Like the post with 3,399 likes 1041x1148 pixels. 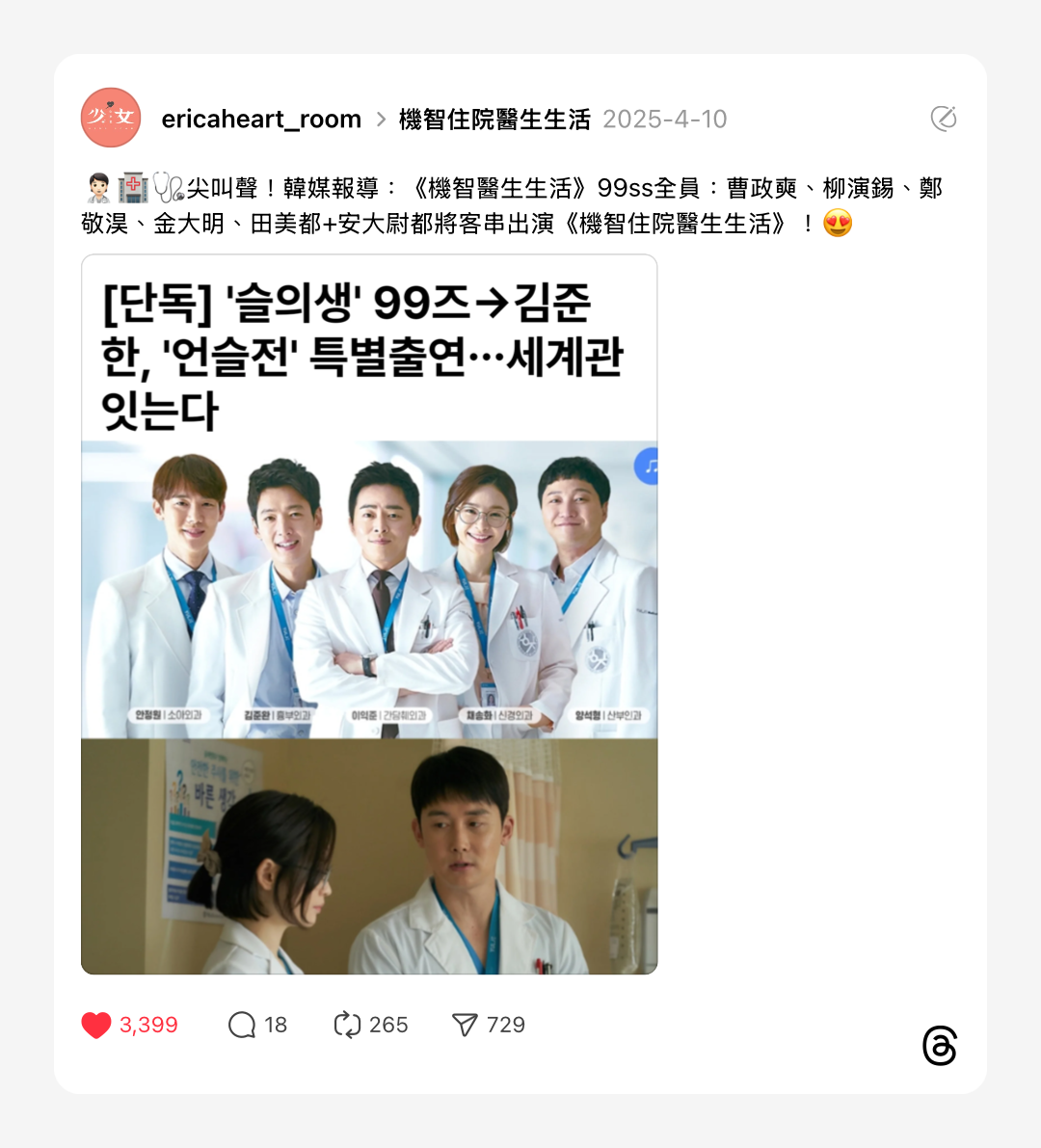(x=96, y=1025)
